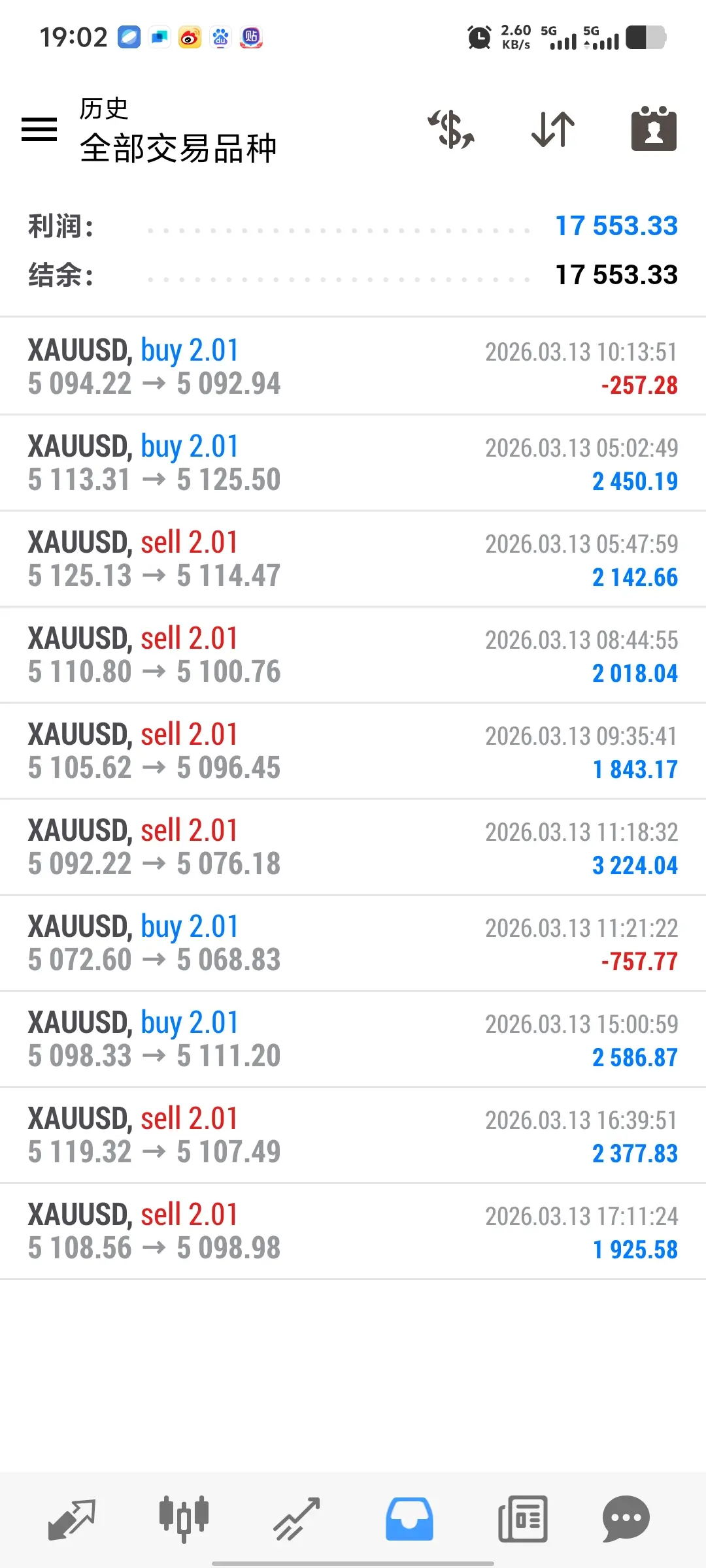
Task: Open the news tab
Action: (522, 1519)
